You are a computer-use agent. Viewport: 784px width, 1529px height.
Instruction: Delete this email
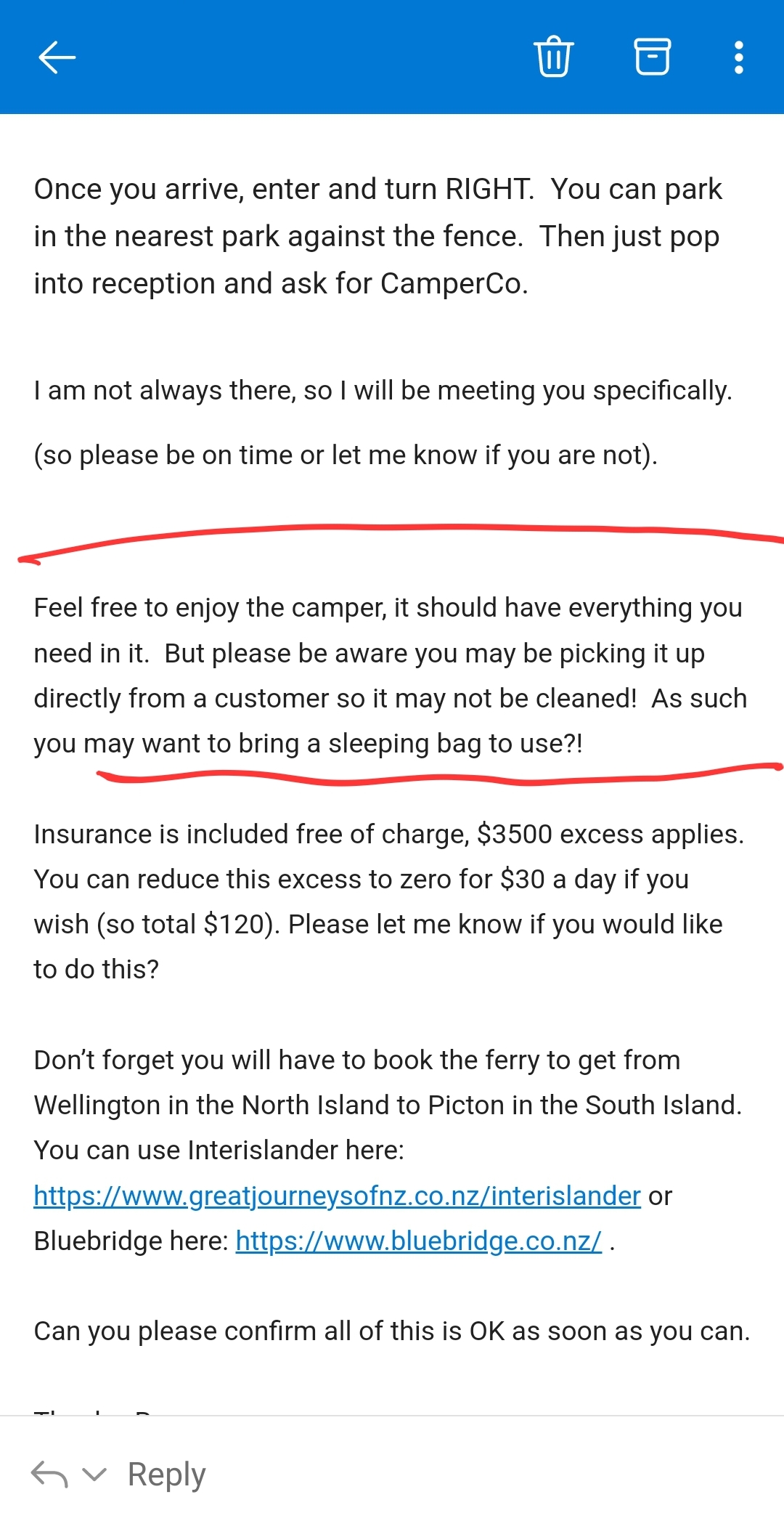(x=554, y=57)
